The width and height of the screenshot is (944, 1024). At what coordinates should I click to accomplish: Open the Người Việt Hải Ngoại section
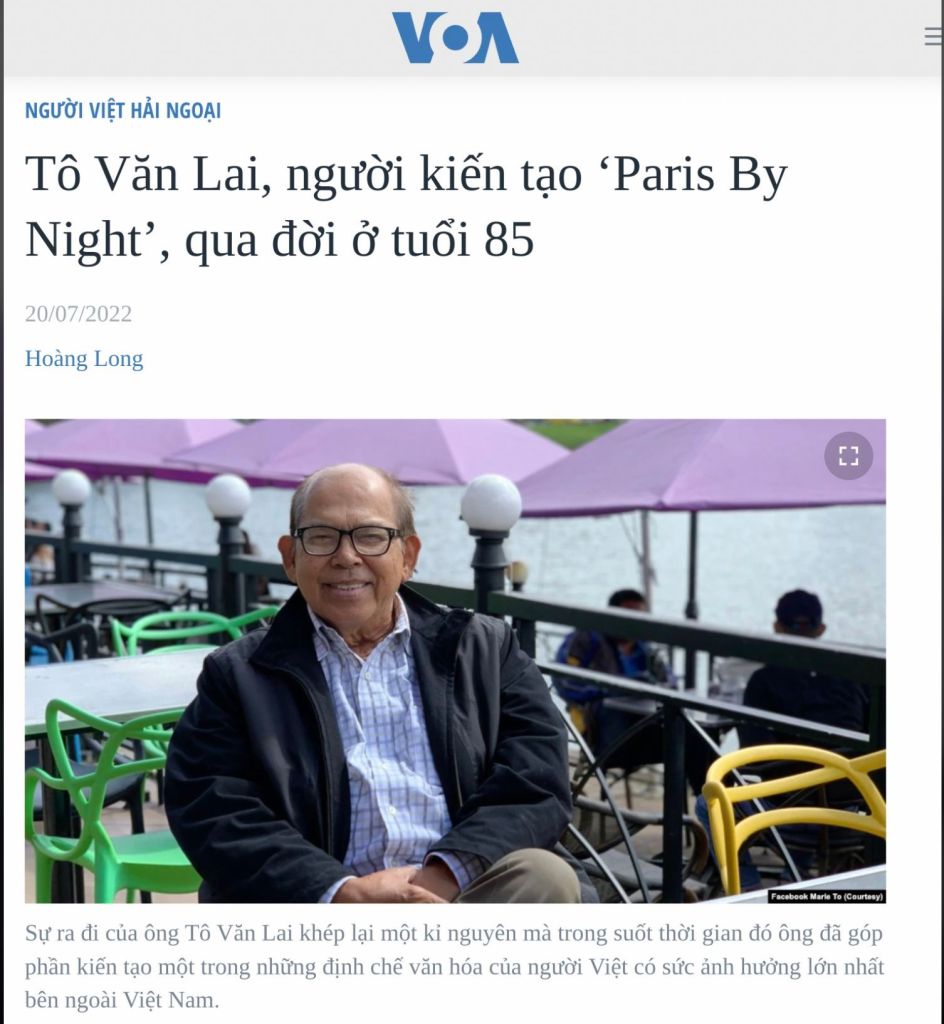point(123,110)
